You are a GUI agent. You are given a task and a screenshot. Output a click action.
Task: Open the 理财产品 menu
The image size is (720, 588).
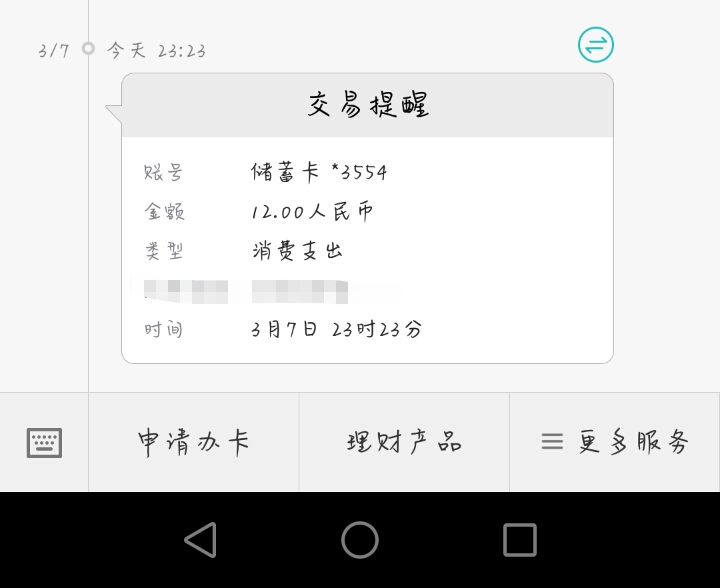(404, 442)
